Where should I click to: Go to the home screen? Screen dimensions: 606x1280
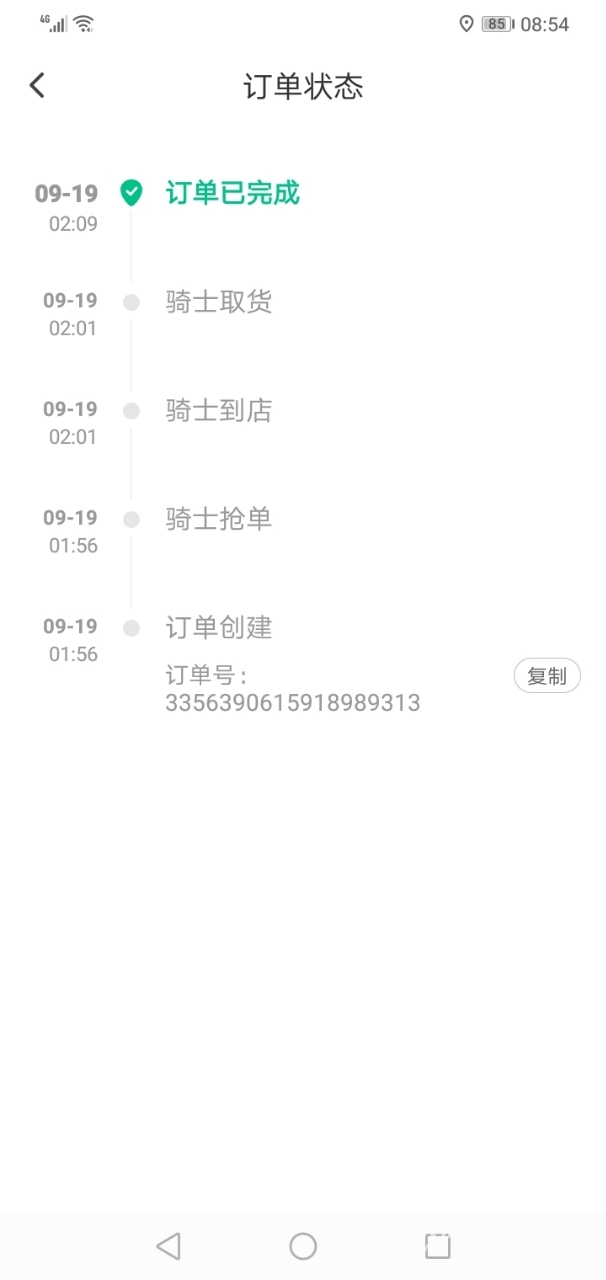(303, 1245)
